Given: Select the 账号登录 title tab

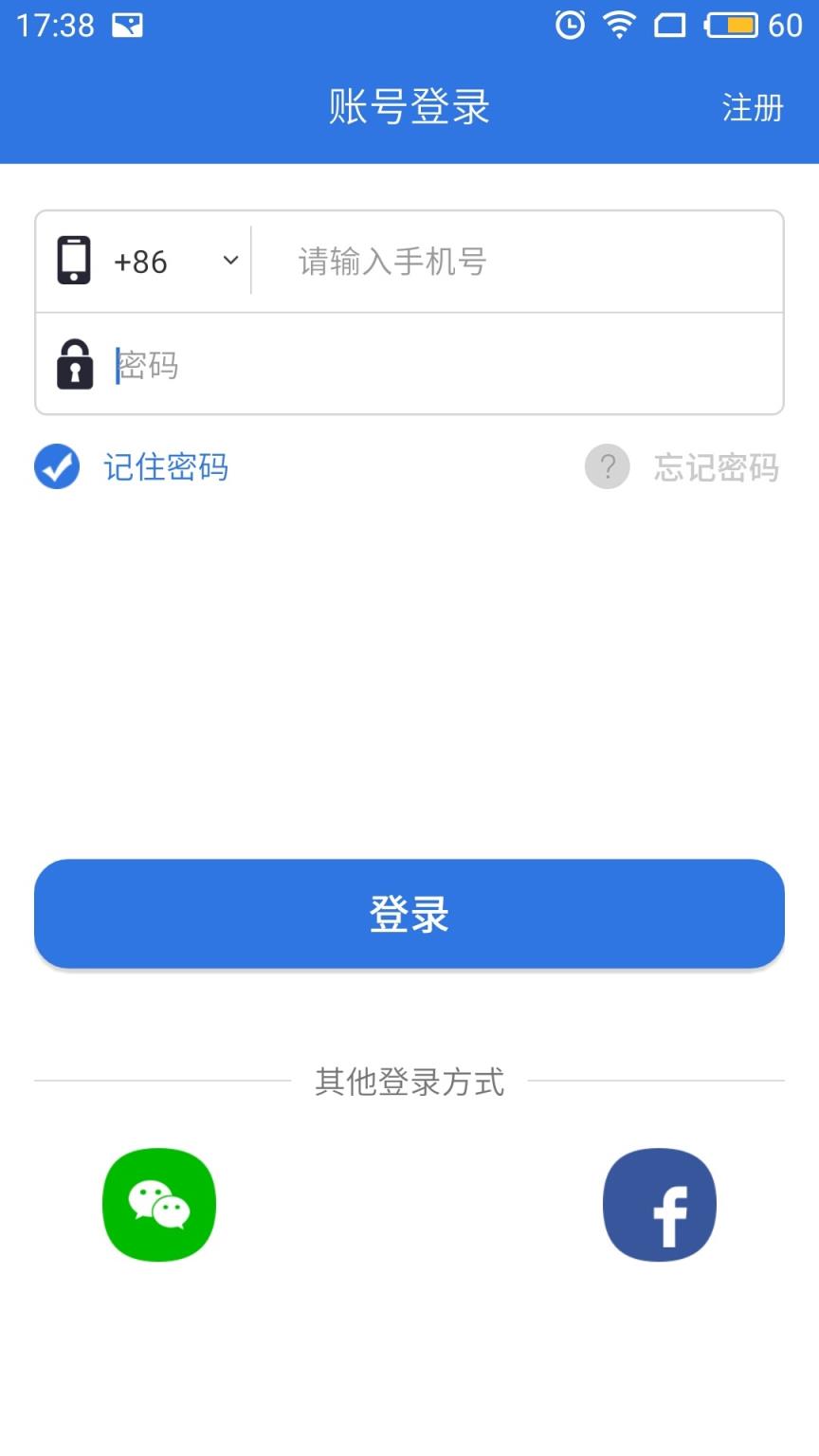Looking at the screenshot, I should pos(409,107).
